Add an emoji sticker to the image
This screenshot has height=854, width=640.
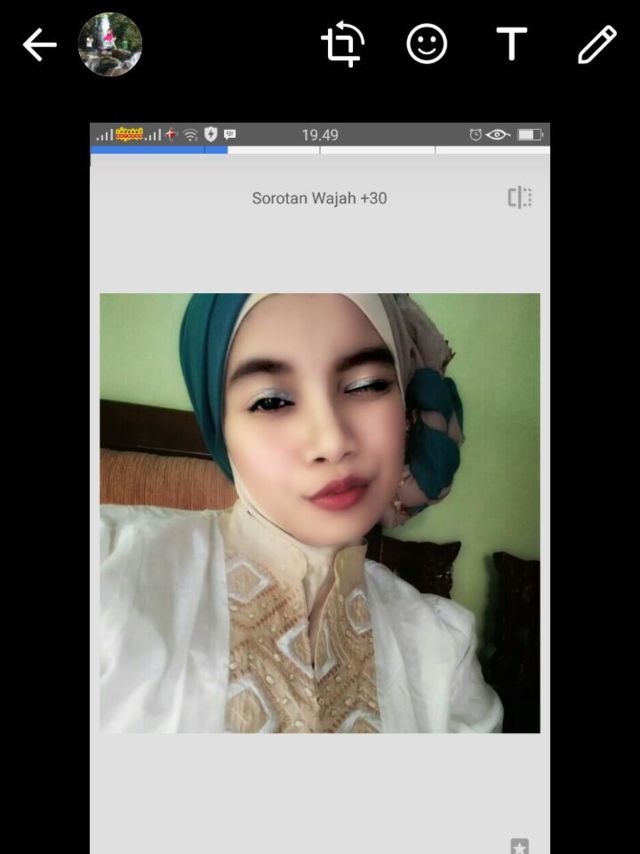[x=427, y=45]
